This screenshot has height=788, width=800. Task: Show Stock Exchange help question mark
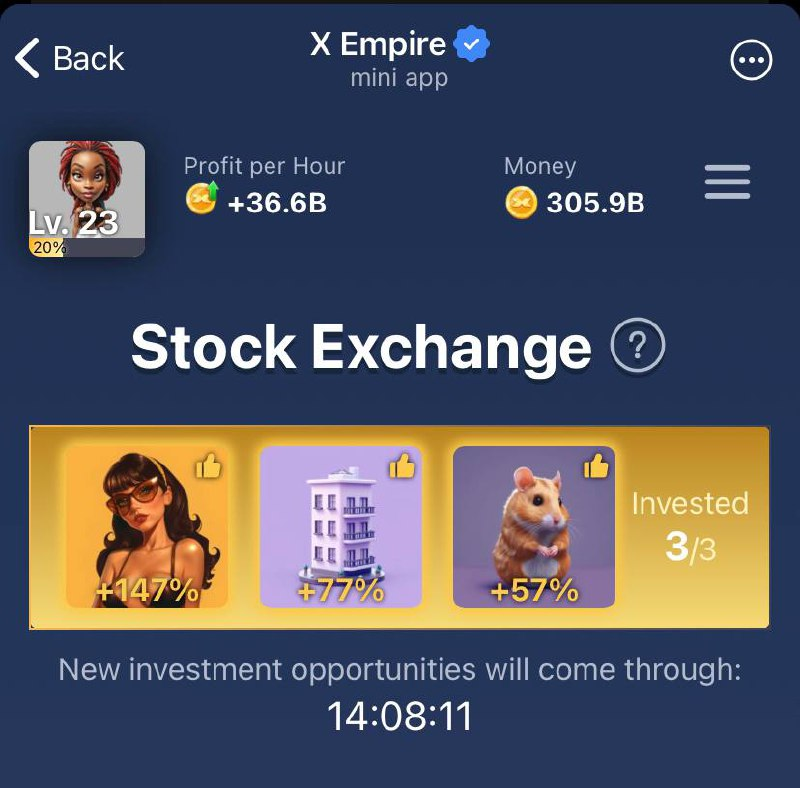[x=638, y=348]
